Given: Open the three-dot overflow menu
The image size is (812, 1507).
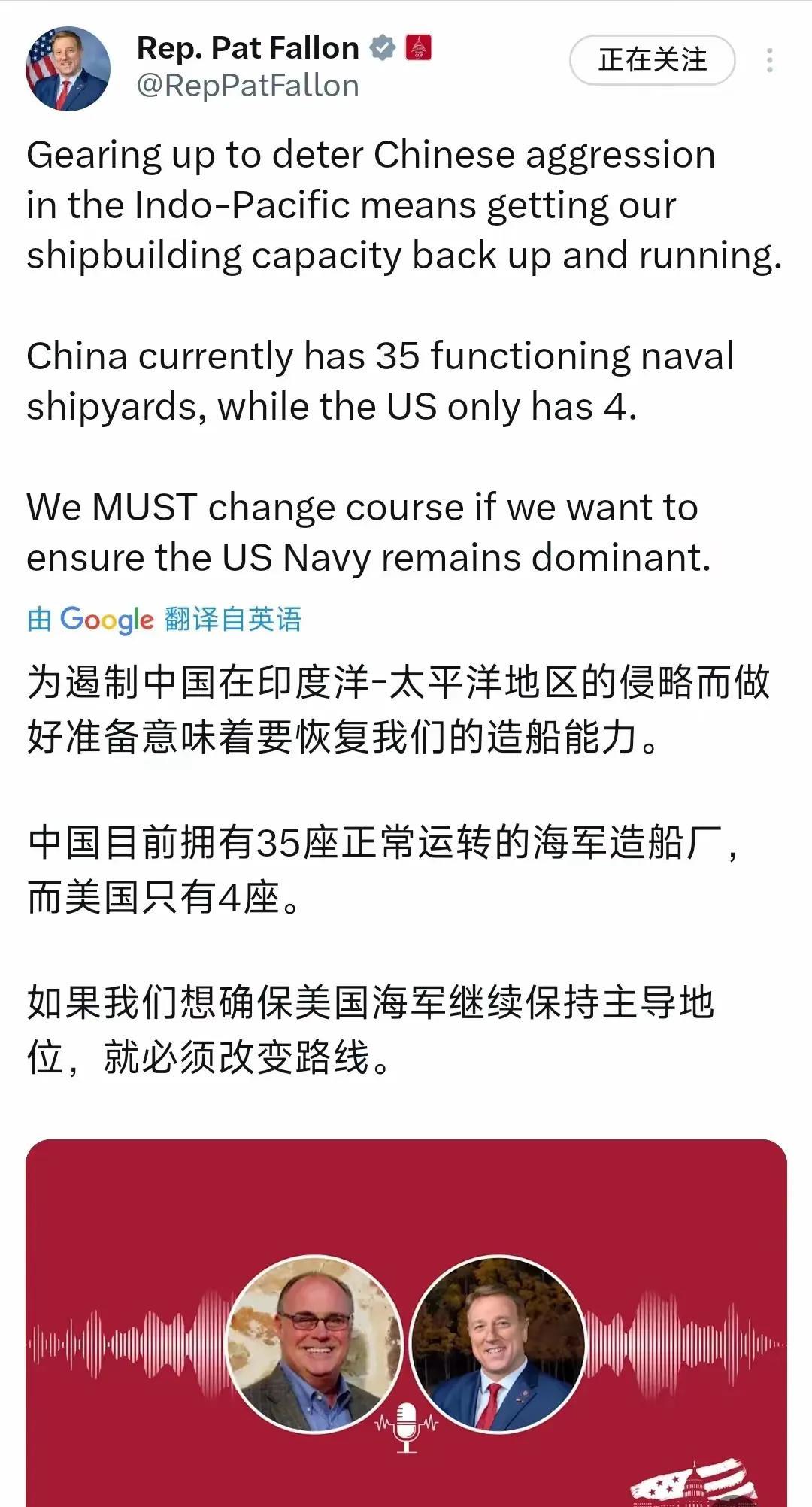Looking at the screenshot, I should tap(769, 60).
